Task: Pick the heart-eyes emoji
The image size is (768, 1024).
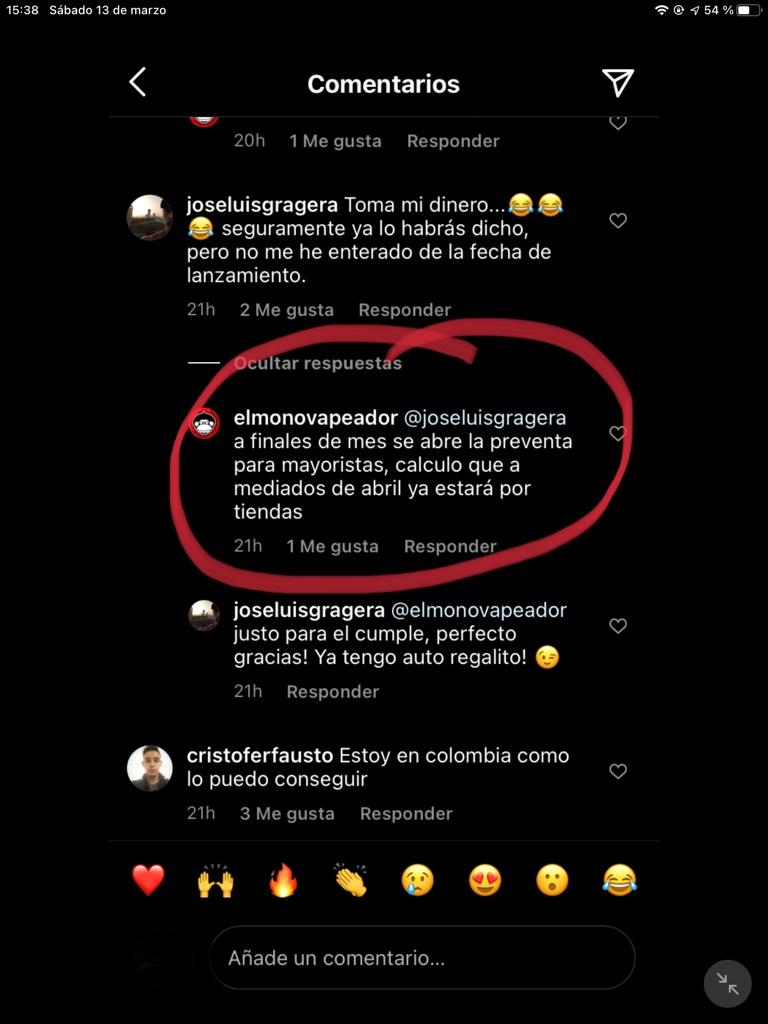Action: pos(485,880)
